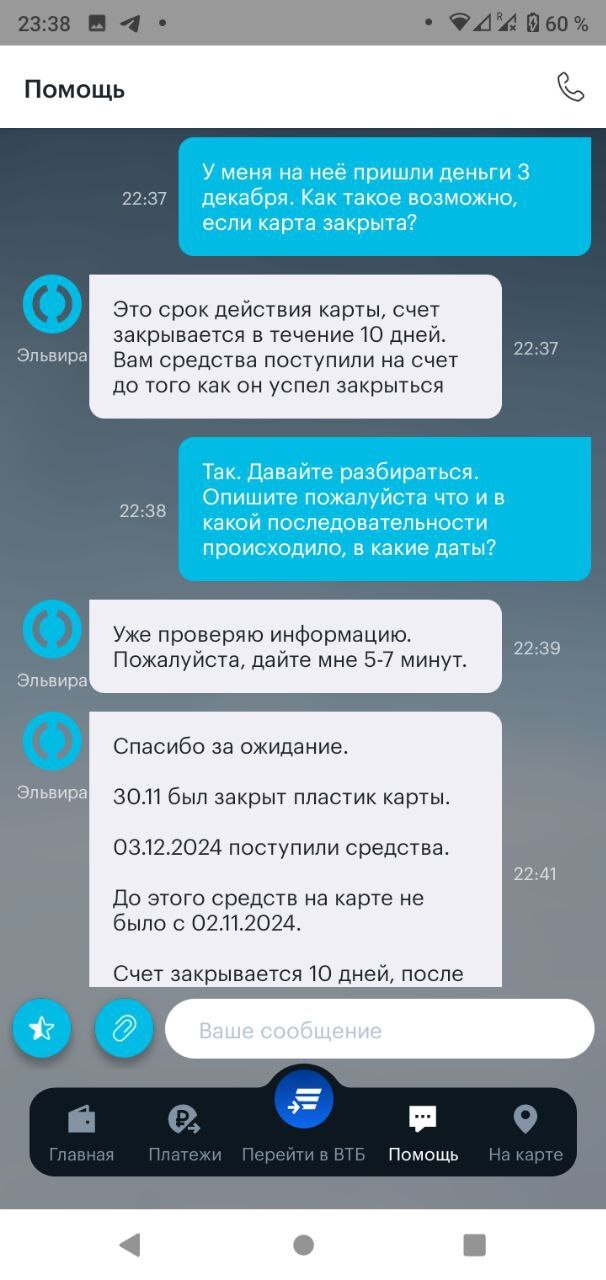Tap the star rating button
The image size is (606, 1280).
42,1028
